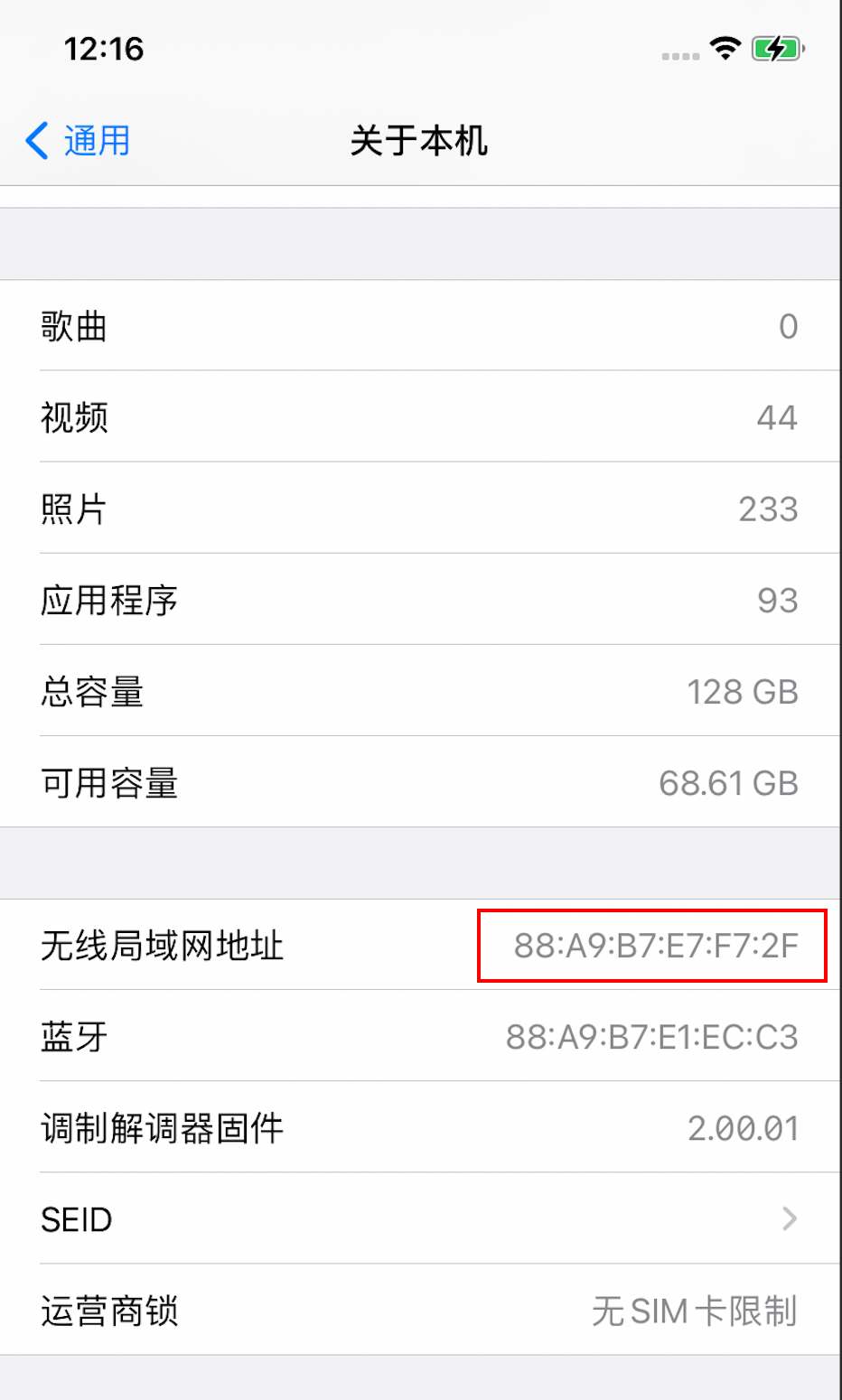Go back to 通用 settings

[x=78, y=141]
